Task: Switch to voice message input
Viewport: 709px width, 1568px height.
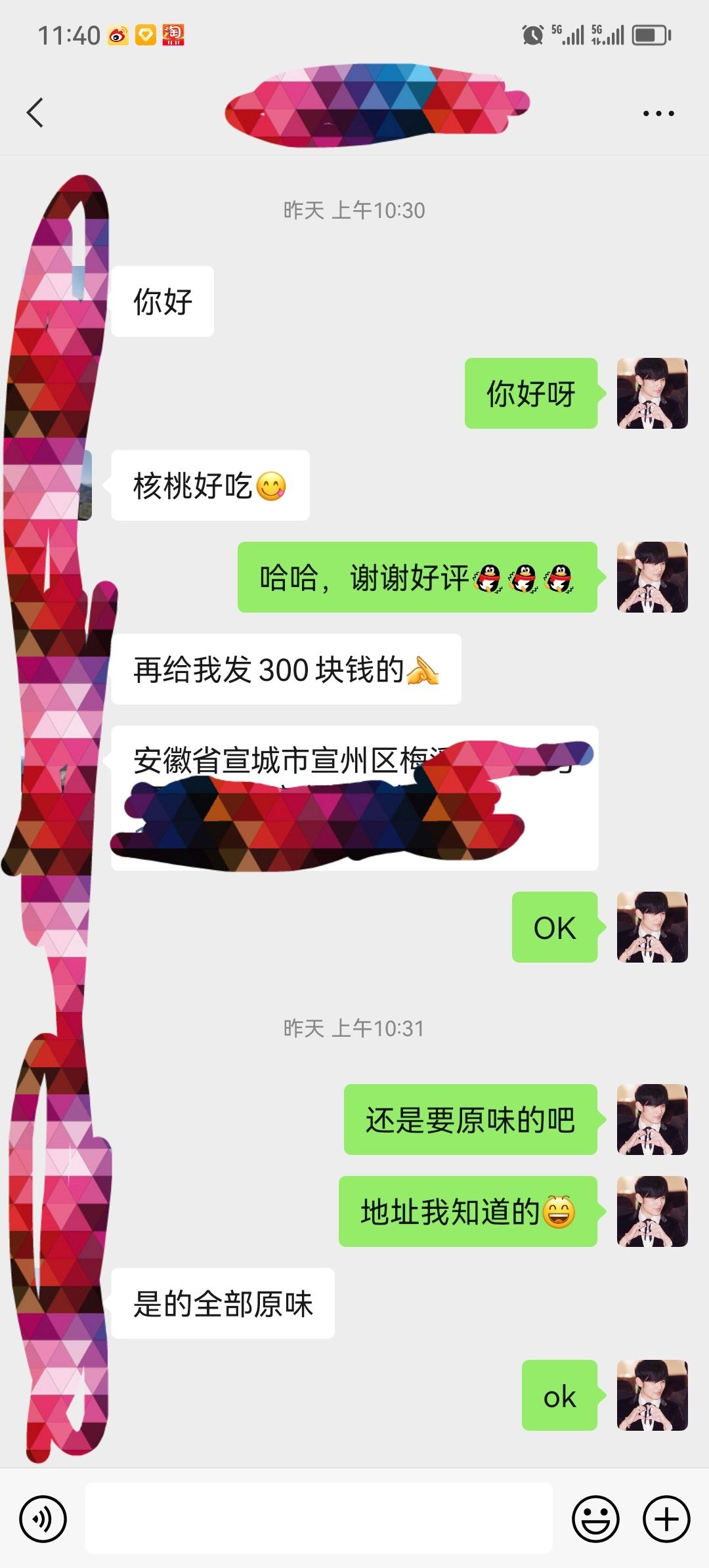Action: coord(43,1519)
